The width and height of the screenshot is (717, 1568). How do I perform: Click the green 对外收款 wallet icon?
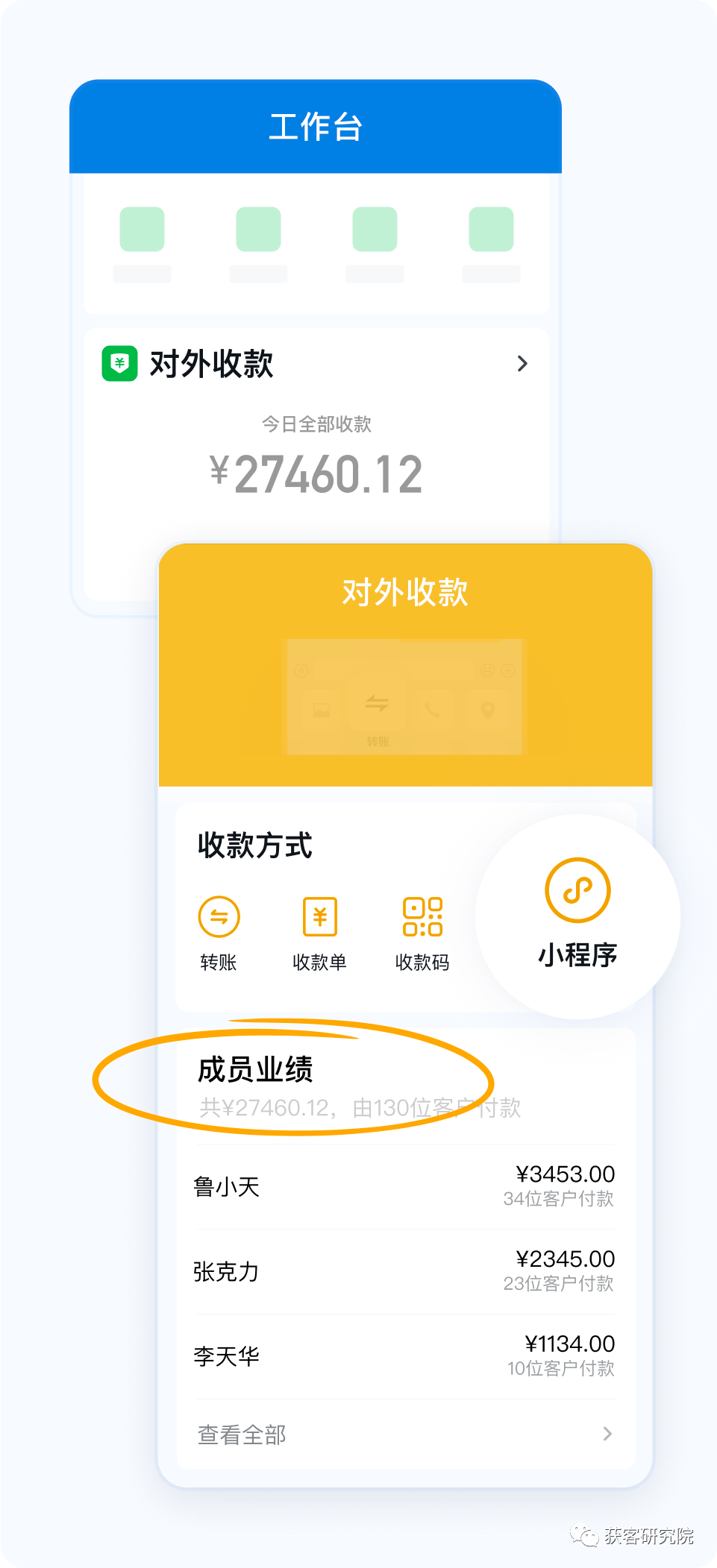click(119, 363)
